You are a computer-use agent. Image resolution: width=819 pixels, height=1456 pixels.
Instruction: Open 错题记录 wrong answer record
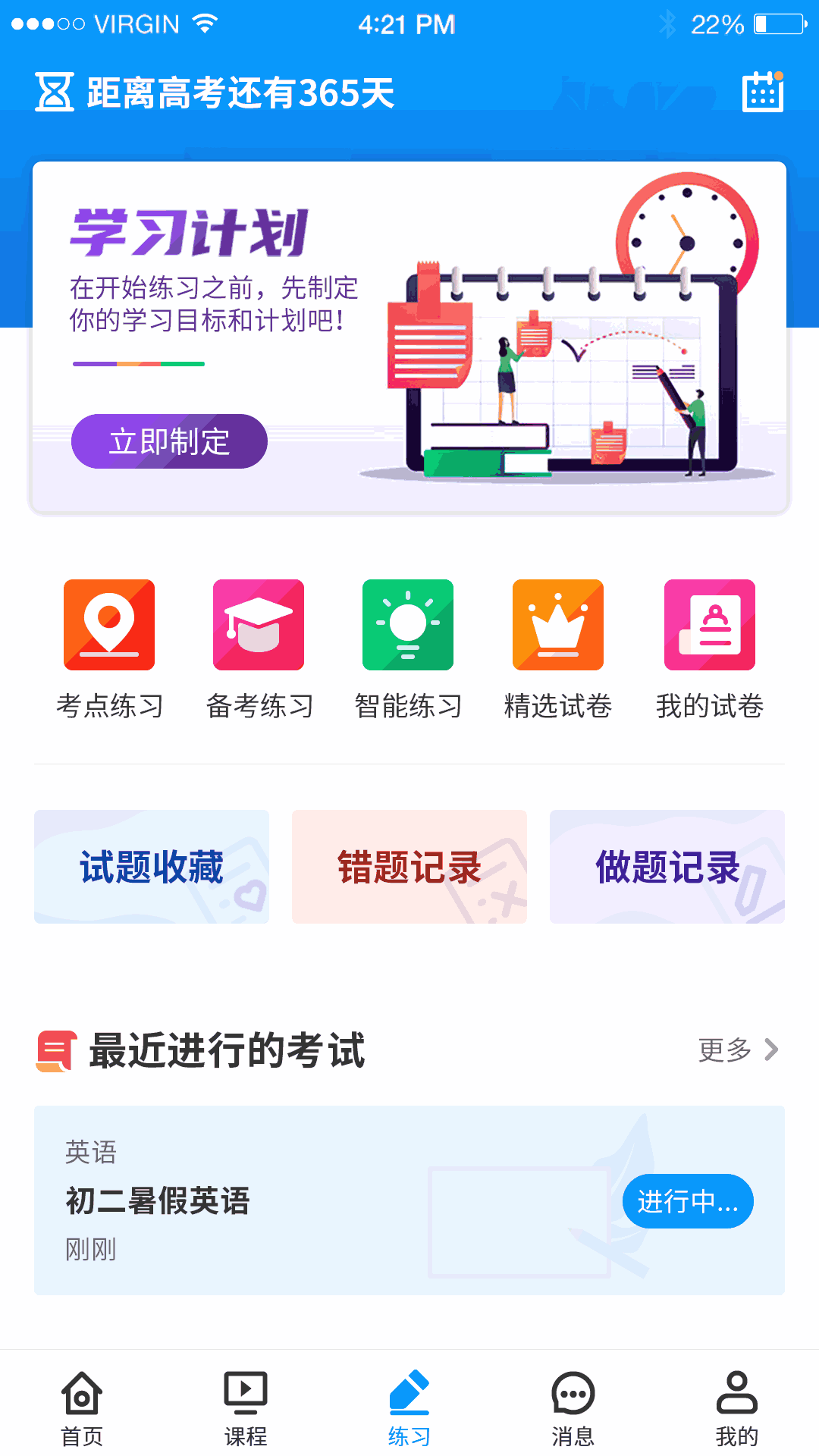(409, 867)
